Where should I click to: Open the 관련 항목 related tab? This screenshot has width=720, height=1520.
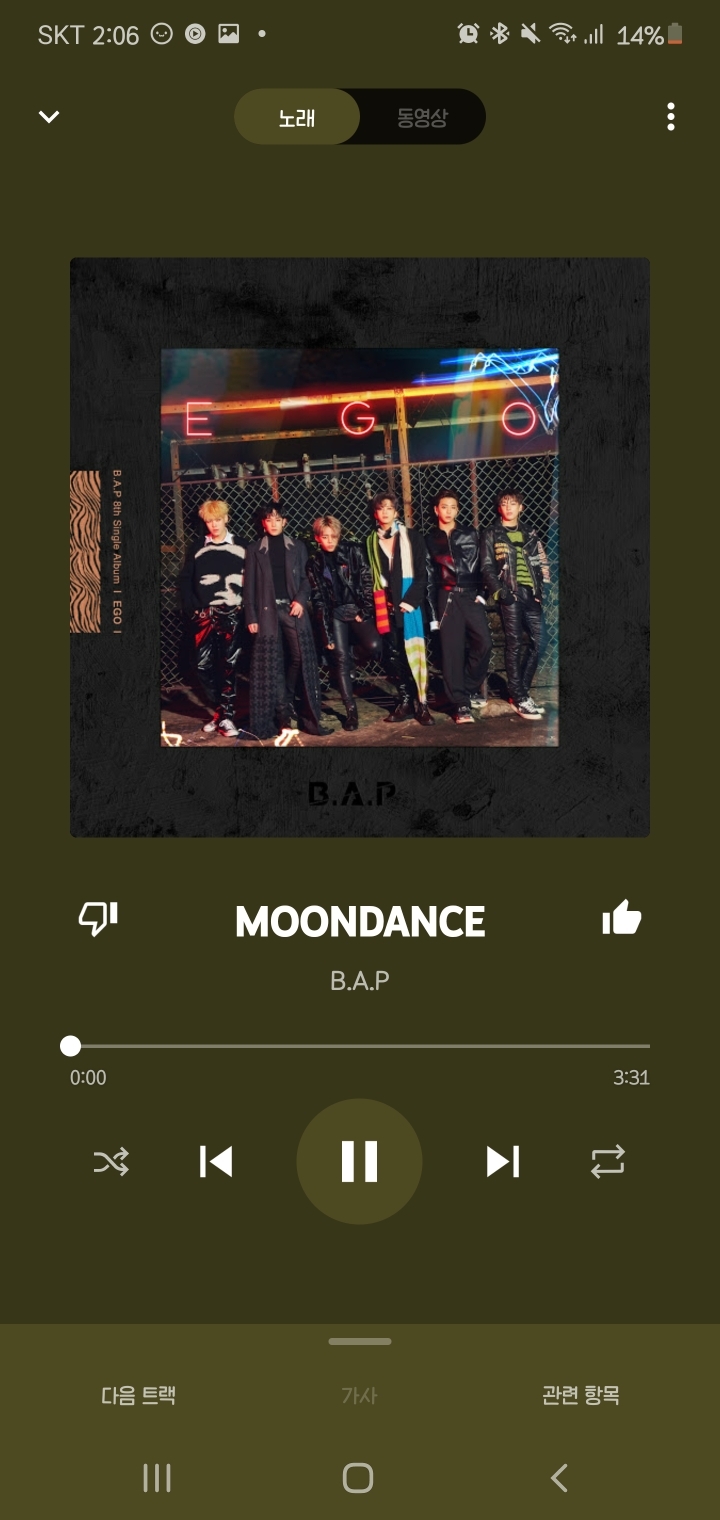[x=581, y=1395]
